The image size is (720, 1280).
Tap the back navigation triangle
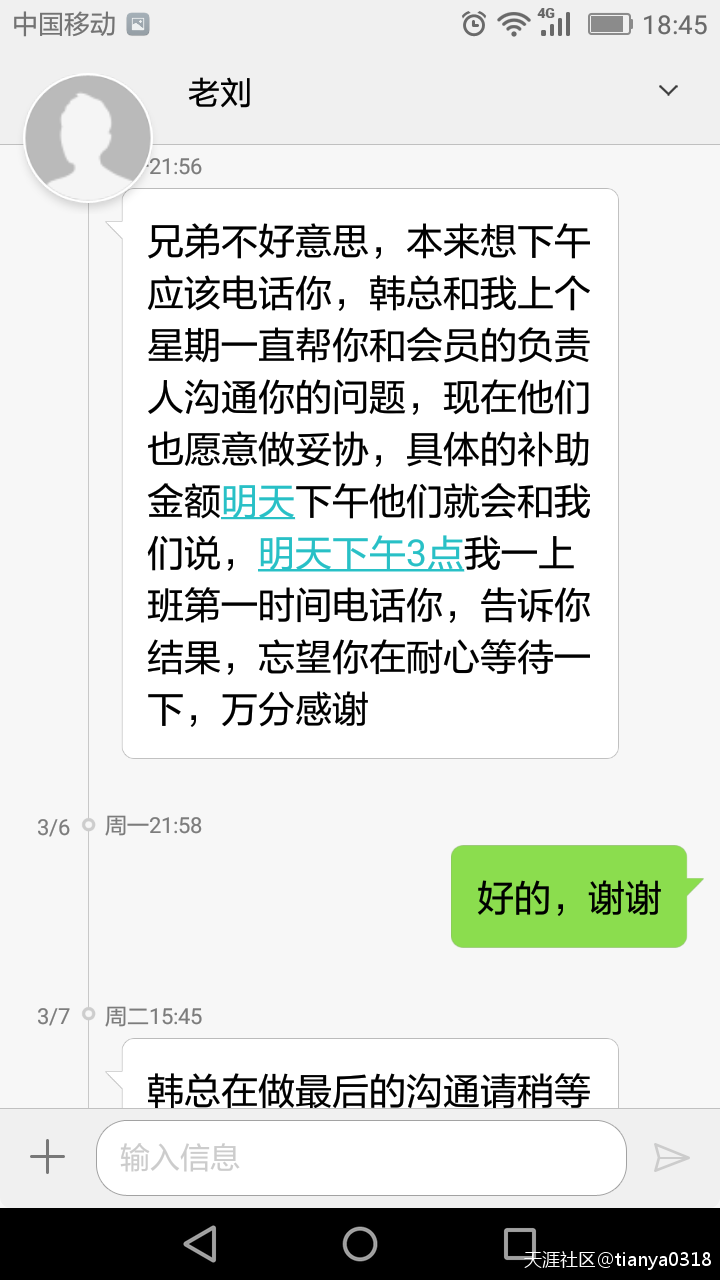[200, 1244]
